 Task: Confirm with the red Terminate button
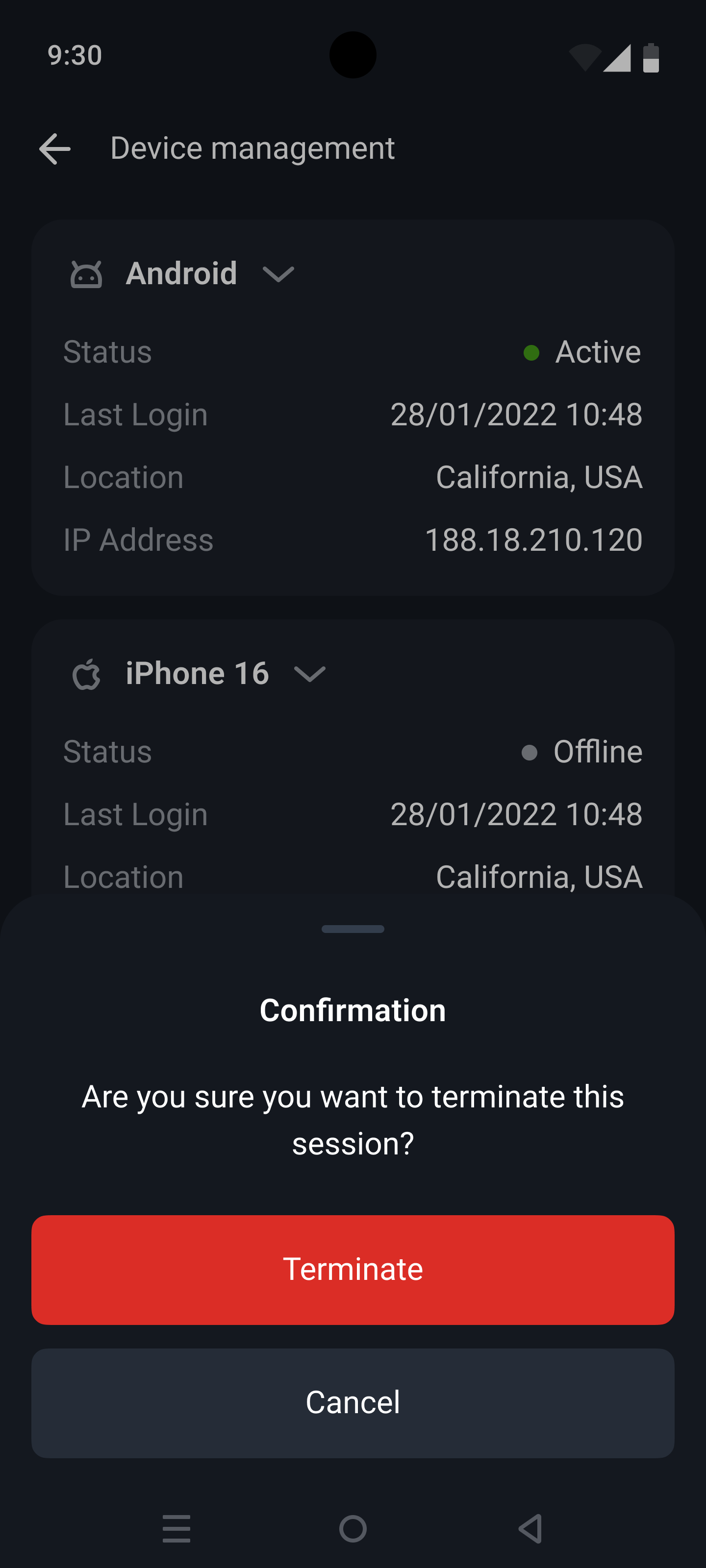coord(353,1269)
